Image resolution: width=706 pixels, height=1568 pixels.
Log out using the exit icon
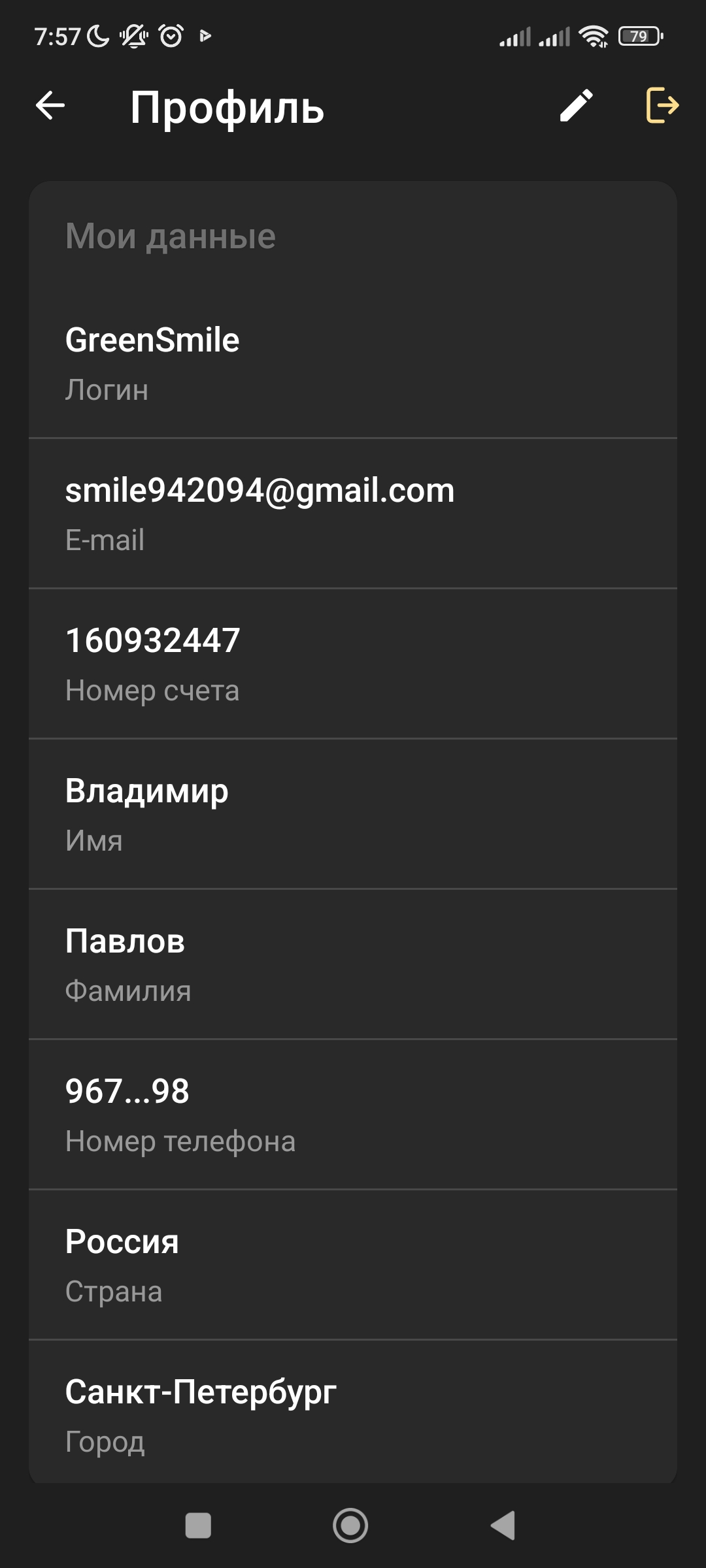pyautogui.click(x=662, y=106)
